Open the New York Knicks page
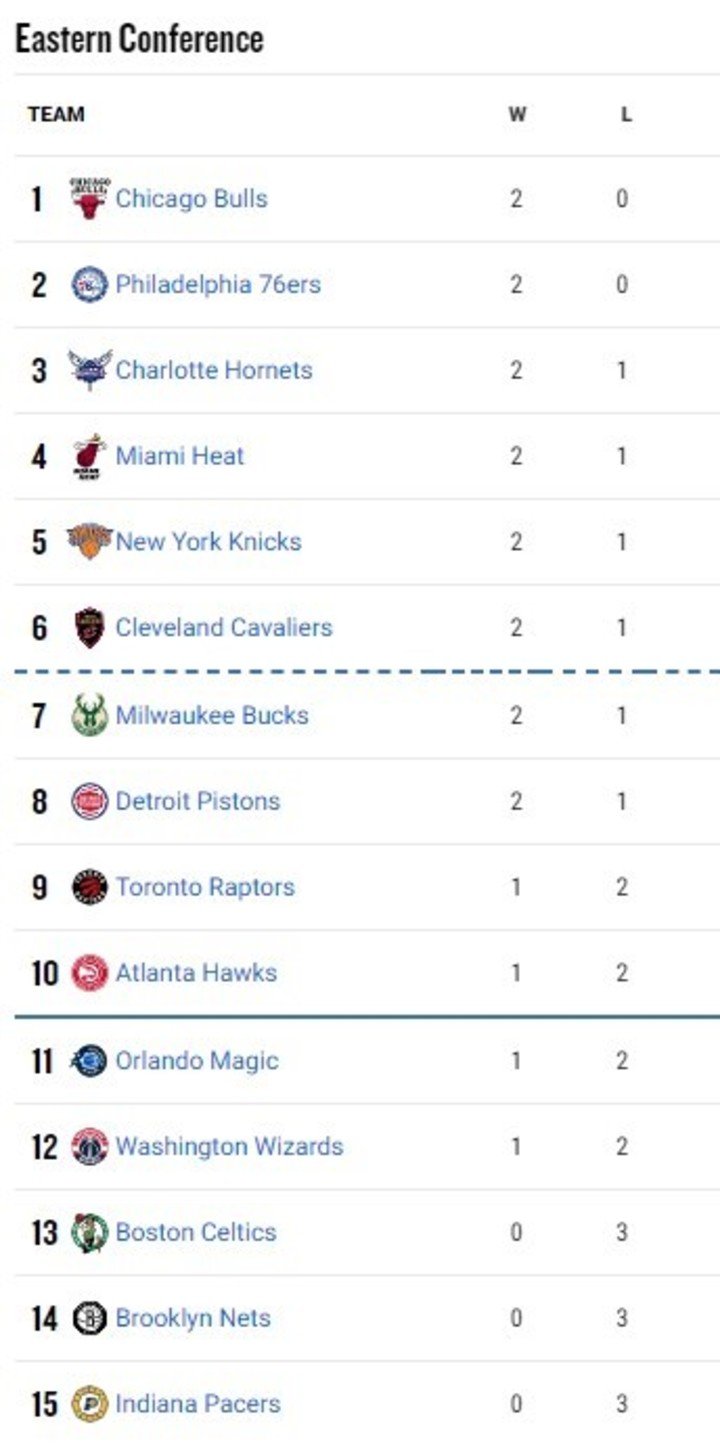The image size is (720, 1450). click(x=208, y=542)
